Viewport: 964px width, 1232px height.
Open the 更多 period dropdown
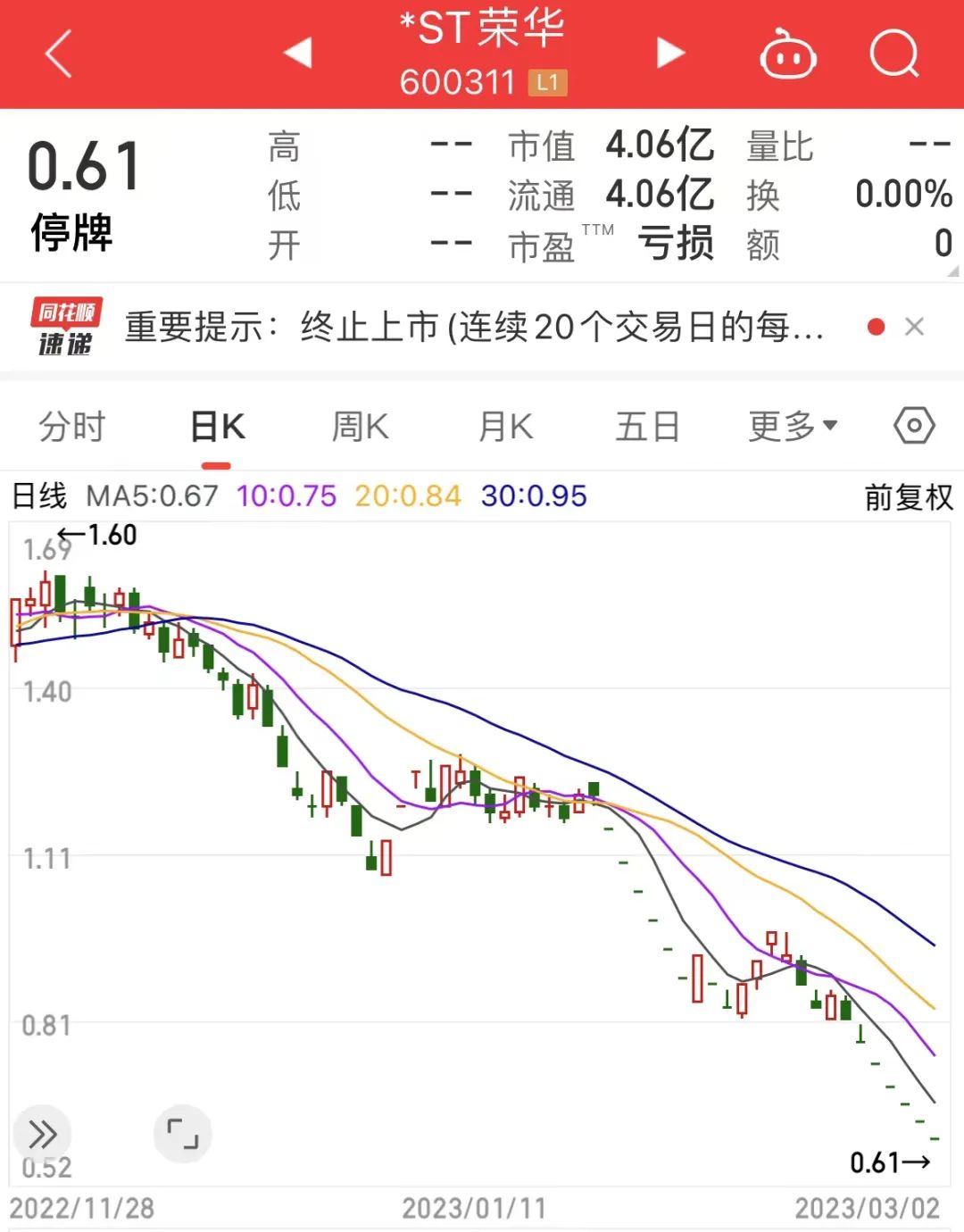pos(790,426)
